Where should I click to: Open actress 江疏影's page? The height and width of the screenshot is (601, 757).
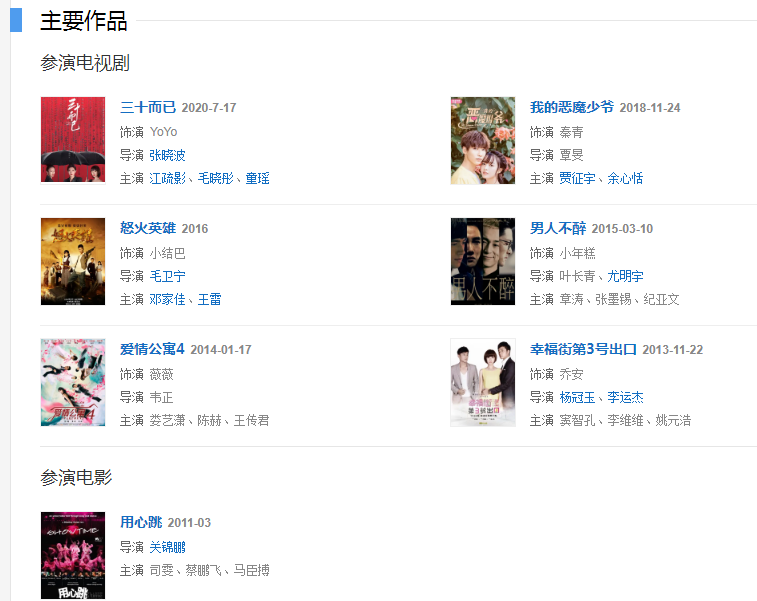[x=167, y=178]
